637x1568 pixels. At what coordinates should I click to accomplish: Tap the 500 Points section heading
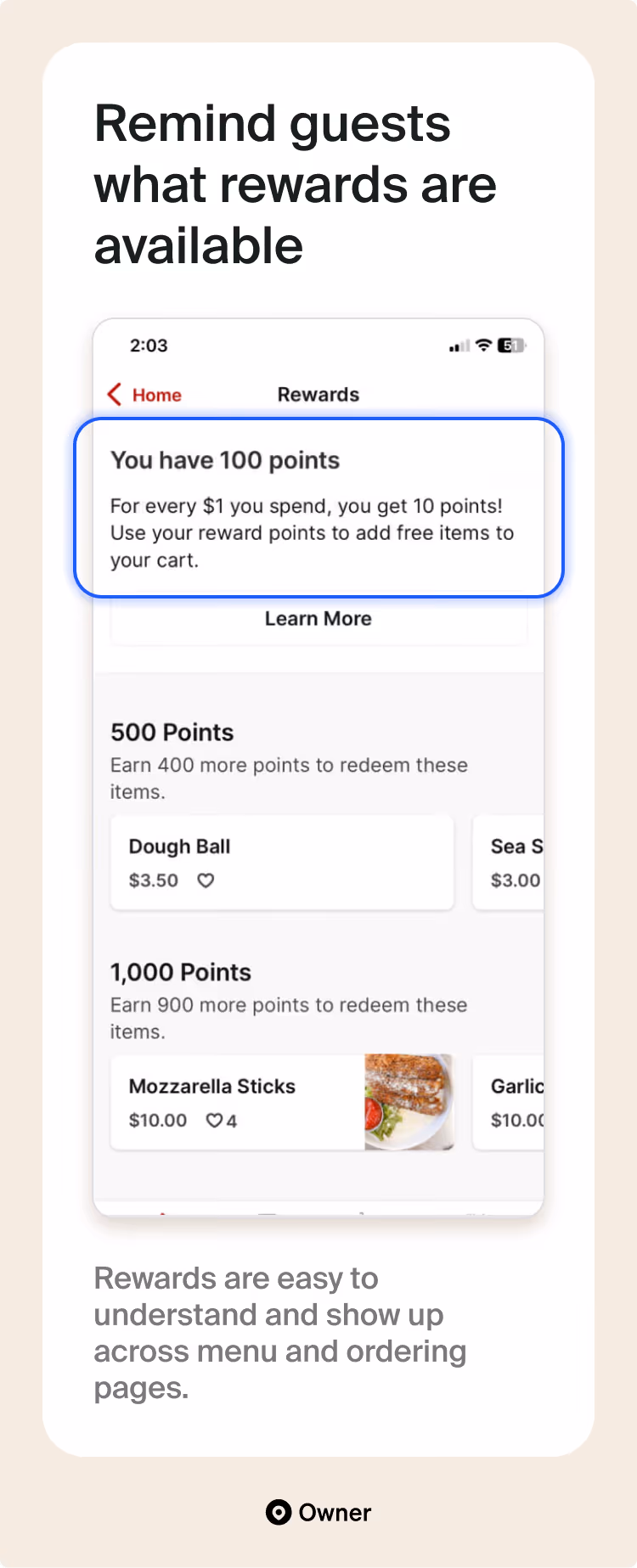(x=172, y=732)
